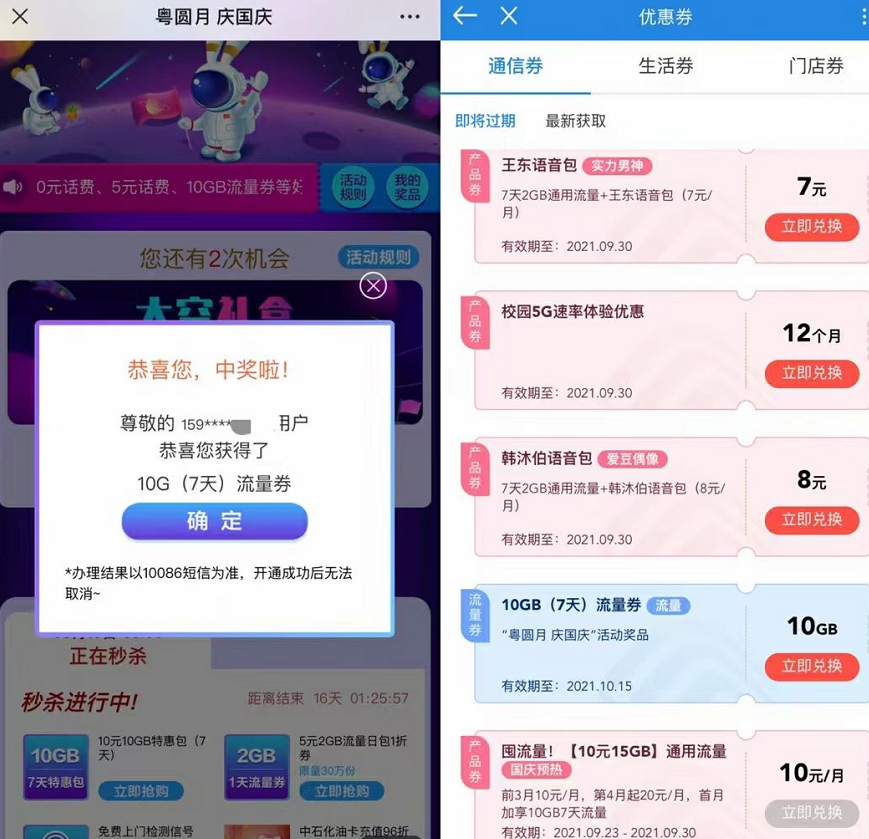The height and width of the screenshot is (839, 869).
Task: Redeem the 校园5G速率体验优惠 coupon
Action: [811, 373]
